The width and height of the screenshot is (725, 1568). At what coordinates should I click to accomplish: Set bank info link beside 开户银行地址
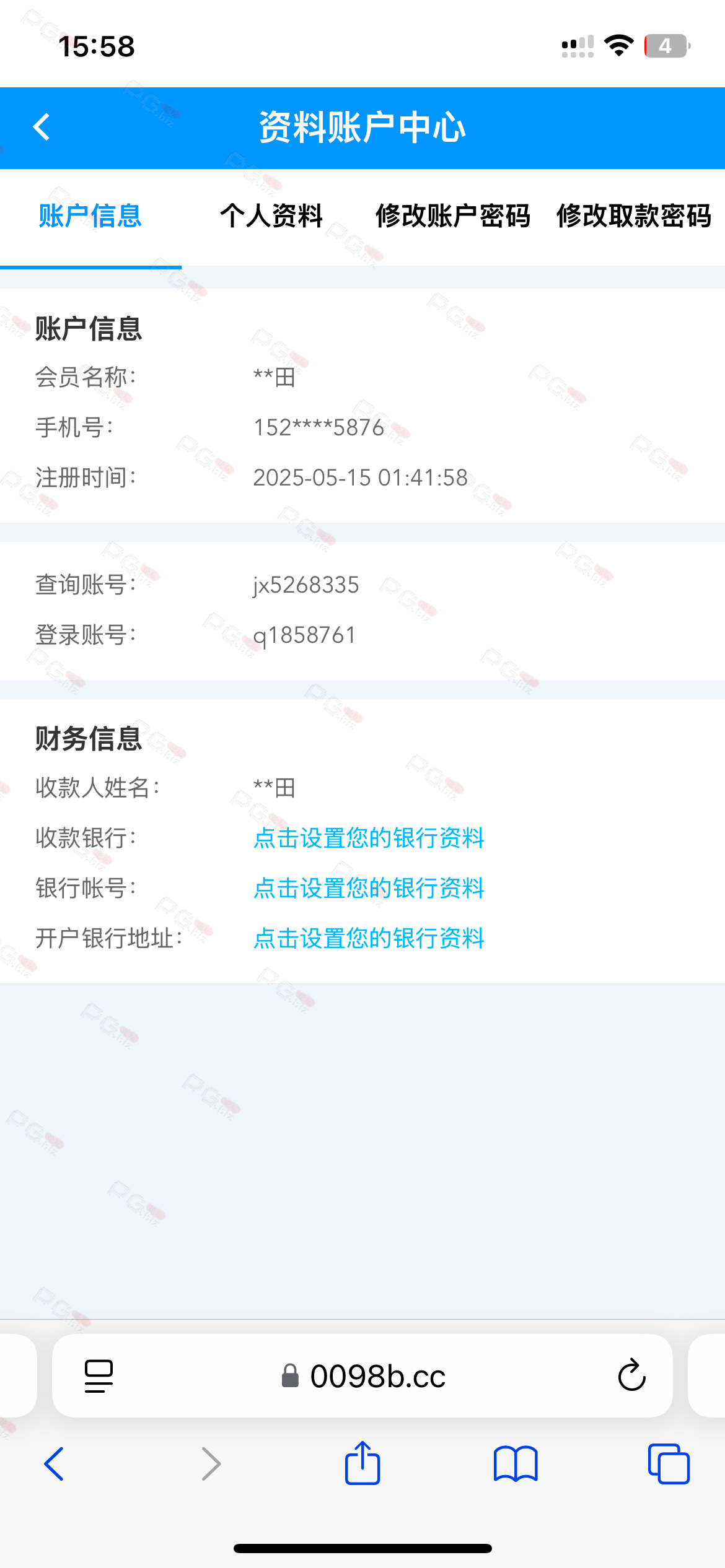(x=369, y=938)
